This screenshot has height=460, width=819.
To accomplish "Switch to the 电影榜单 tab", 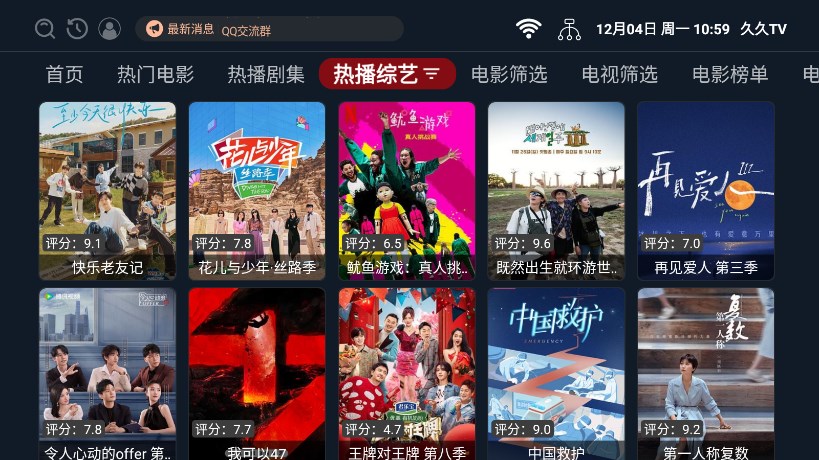I will coord(730,74).
